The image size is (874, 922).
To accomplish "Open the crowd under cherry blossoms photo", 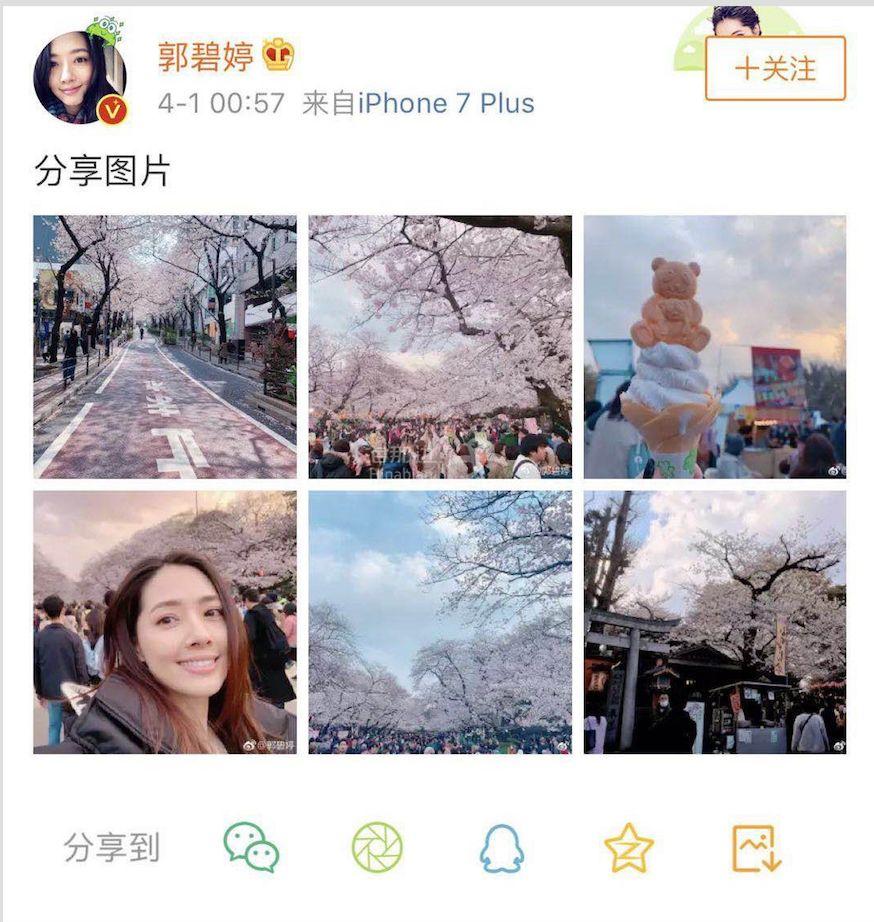I will [x=440, y=347].
